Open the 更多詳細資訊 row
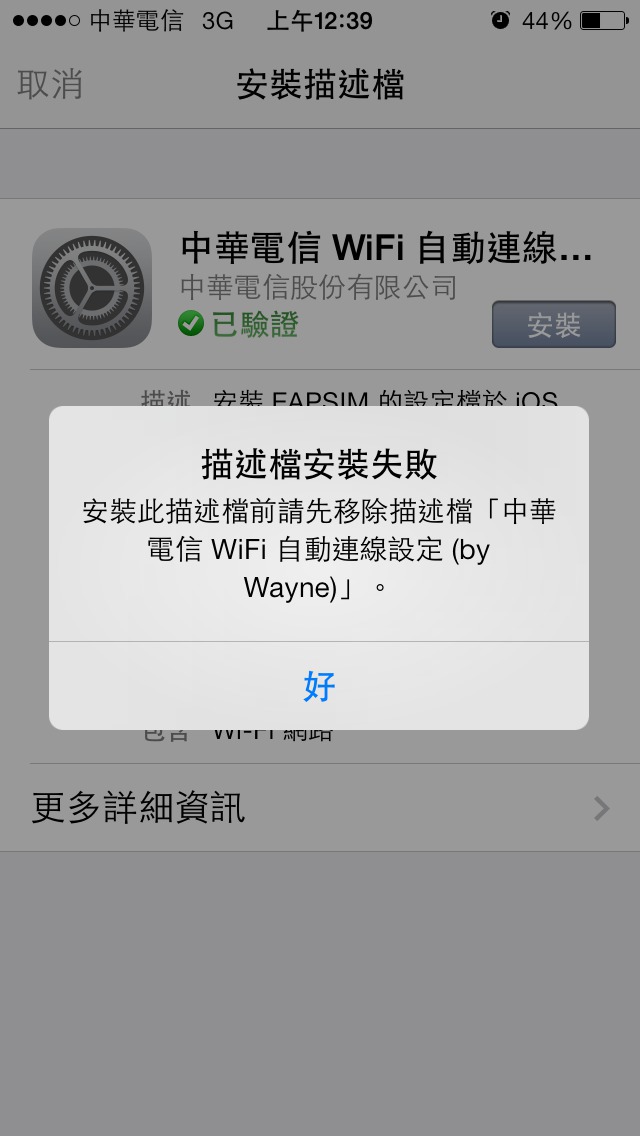Image resolution: width=640 pixels, height=1136 pixels. point(320,808)
